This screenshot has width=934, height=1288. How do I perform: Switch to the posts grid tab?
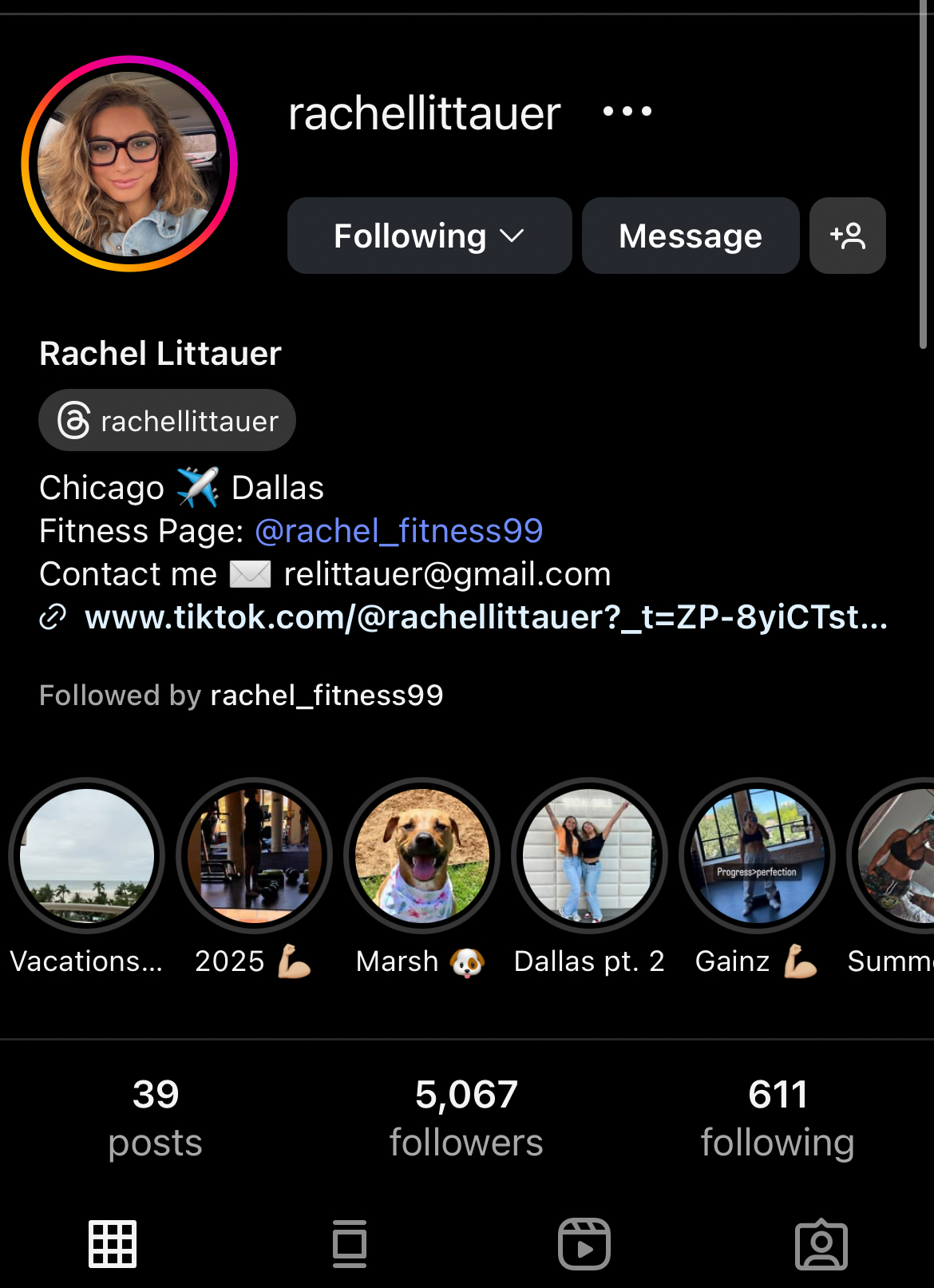tap(113, 1244)
